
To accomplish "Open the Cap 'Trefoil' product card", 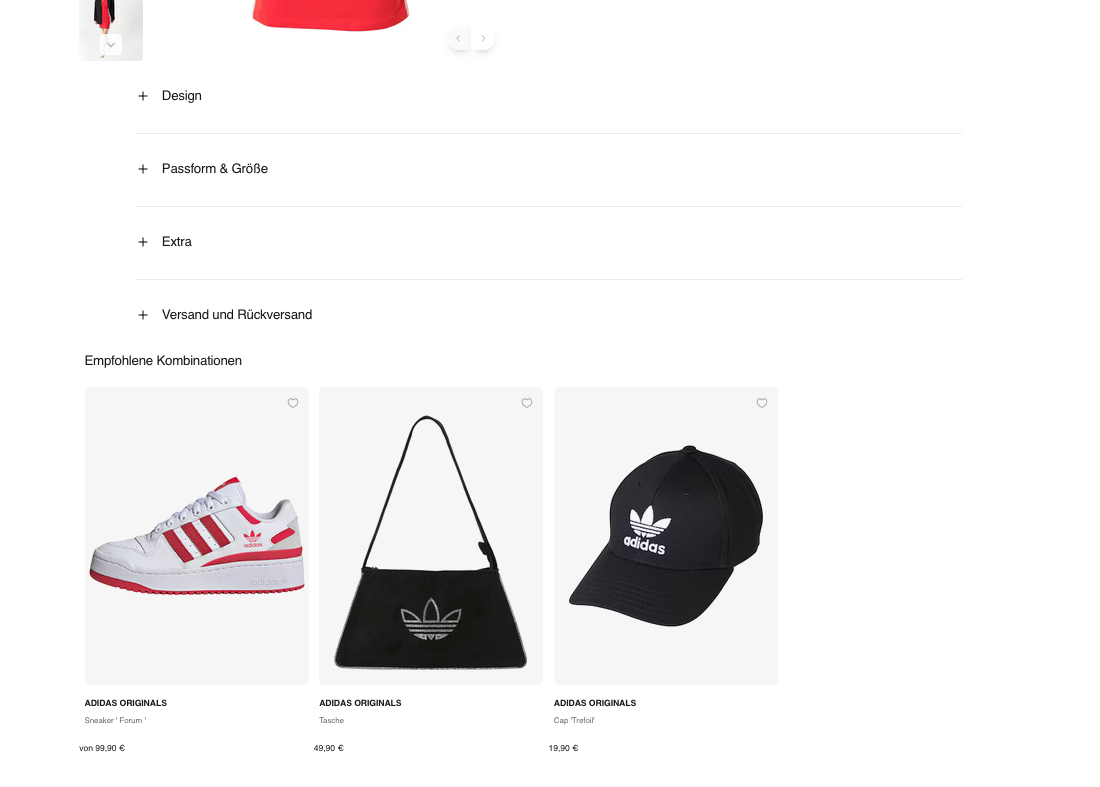I will pyautogui.click(x=665, y=536).
